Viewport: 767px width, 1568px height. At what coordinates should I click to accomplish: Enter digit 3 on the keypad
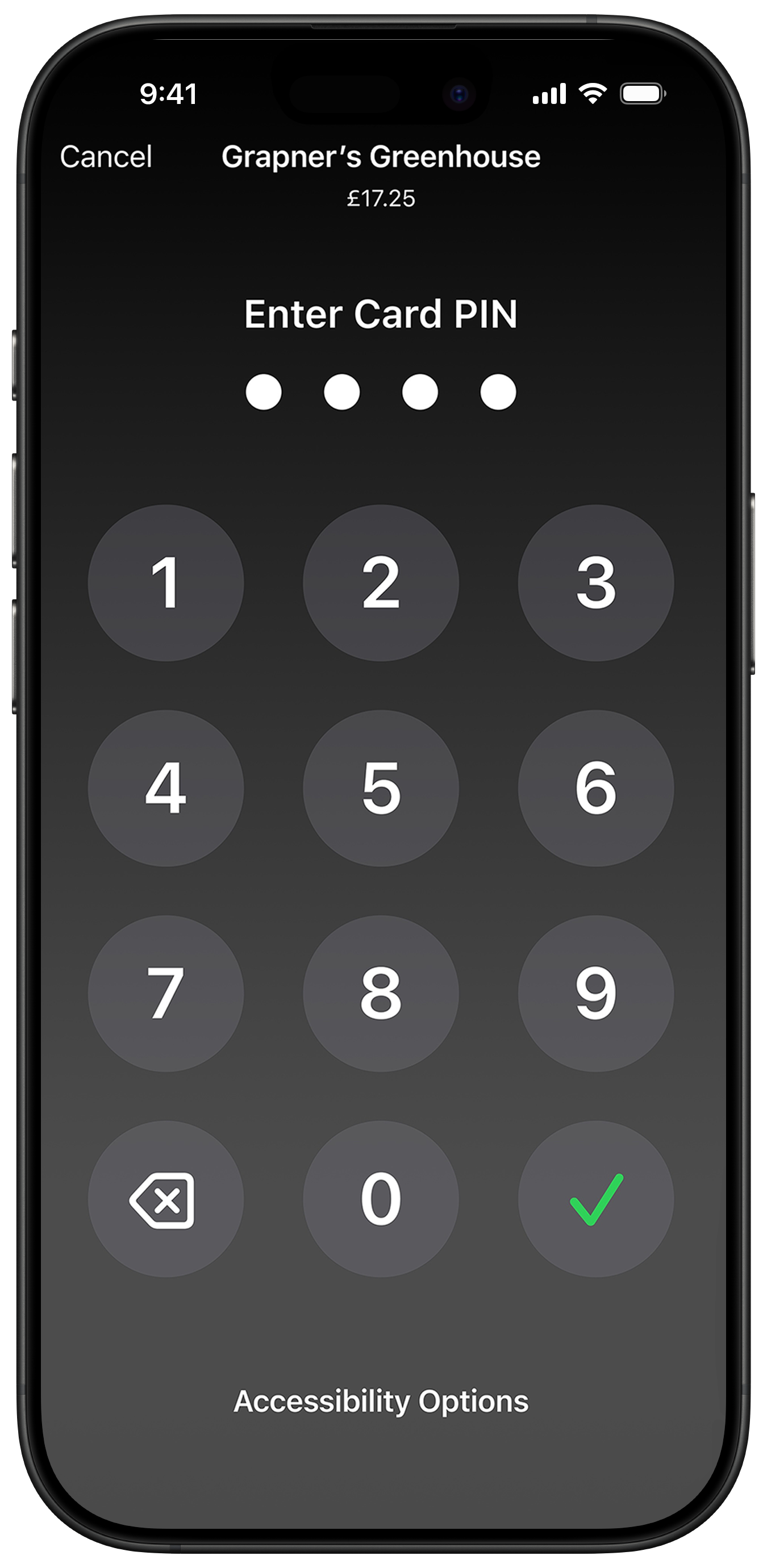pos(596,582)
